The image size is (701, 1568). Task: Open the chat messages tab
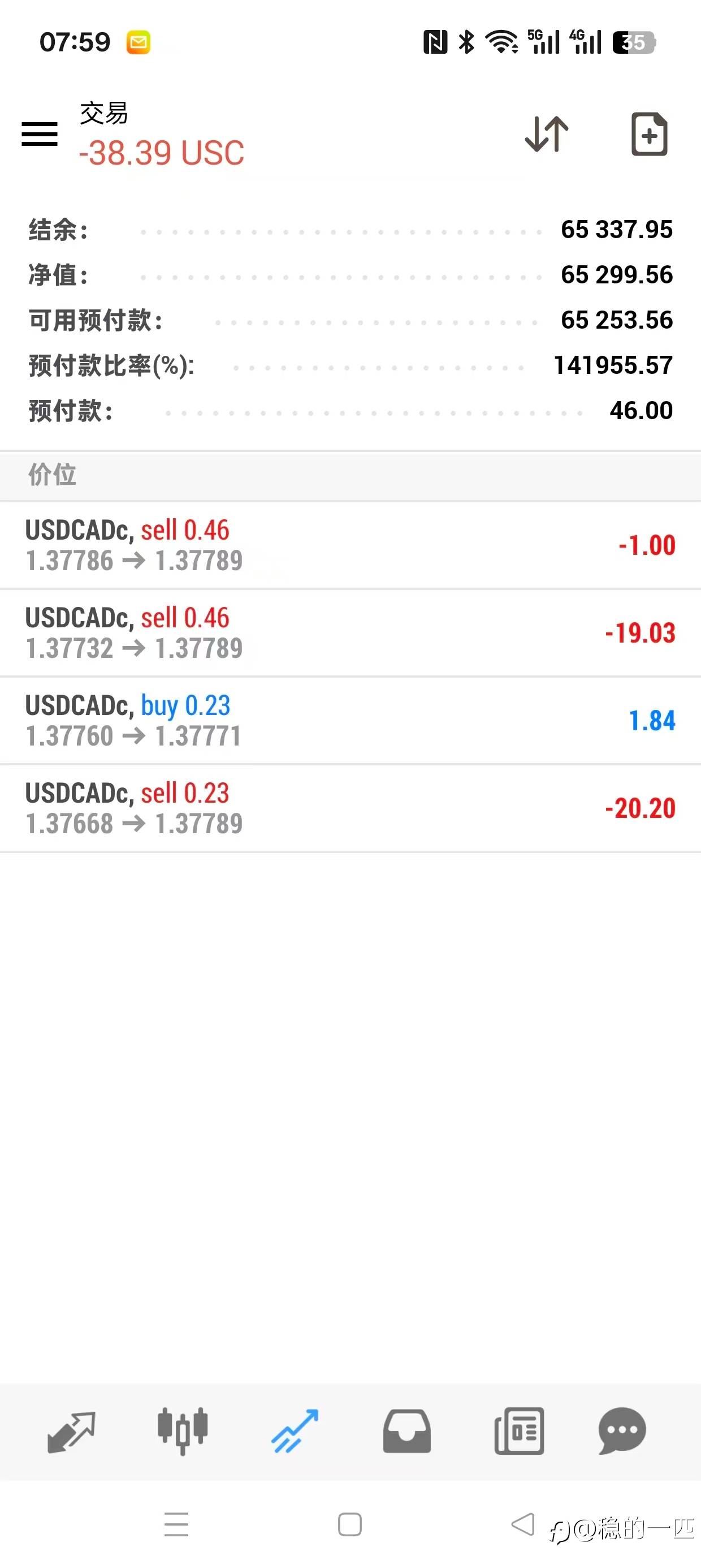pos(622,1432)
